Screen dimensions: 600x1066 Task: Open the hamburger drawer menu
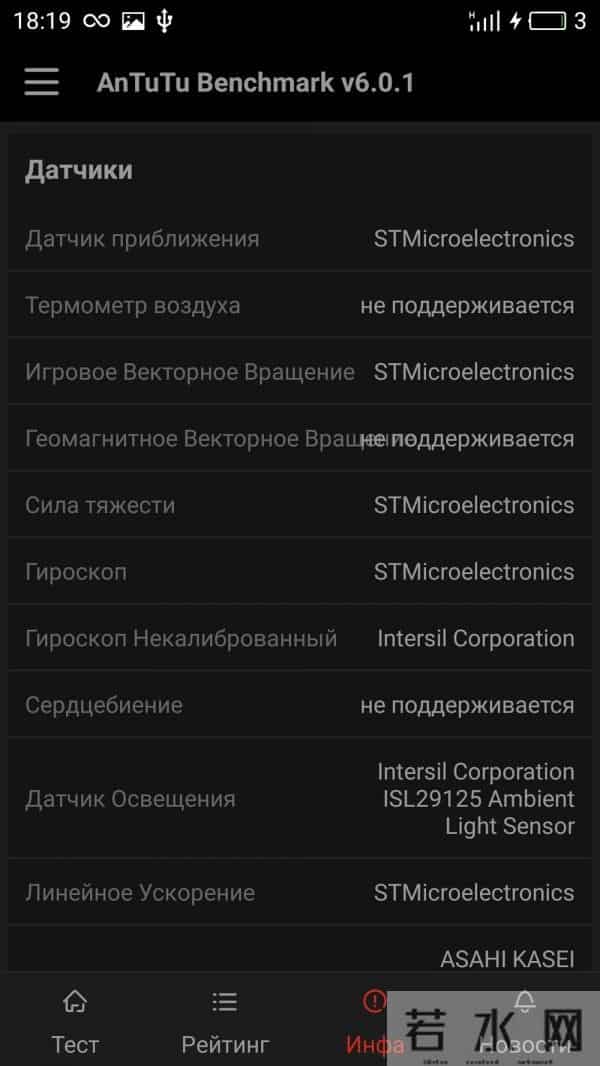(41, 82)
